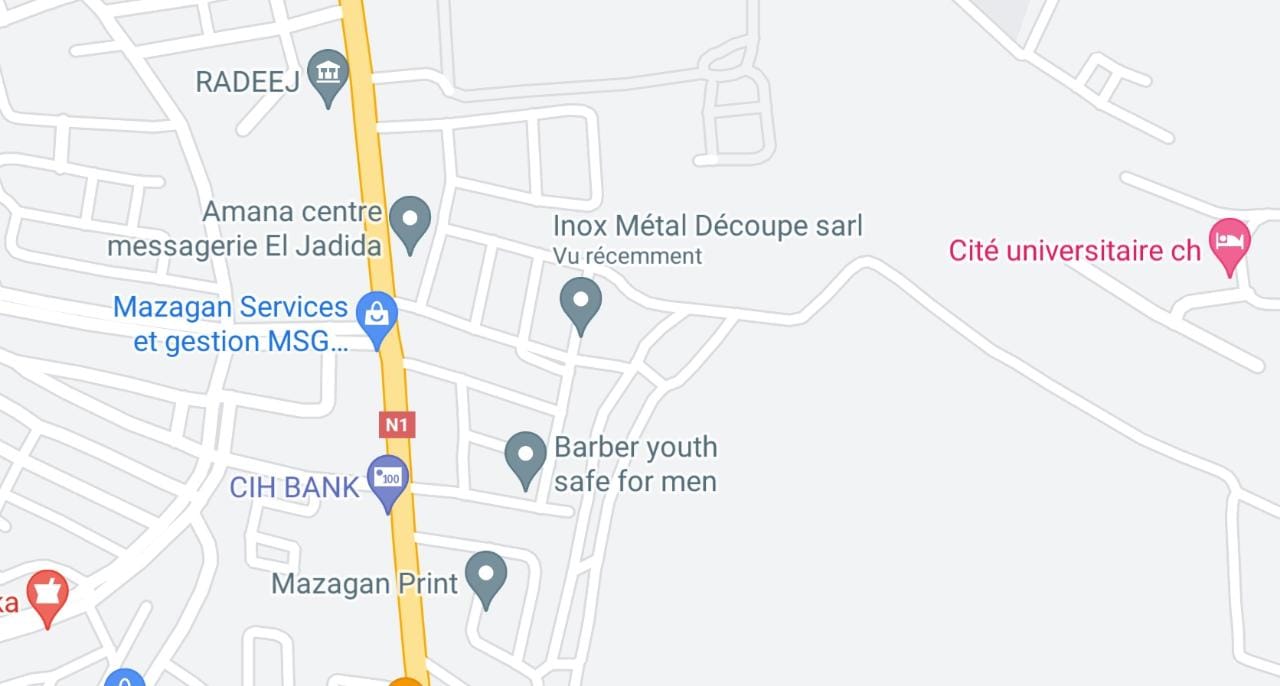Screen dimensions: 1280x686
Task: Open Barber youth safe for men pin
Action: (x=525, y=460)
